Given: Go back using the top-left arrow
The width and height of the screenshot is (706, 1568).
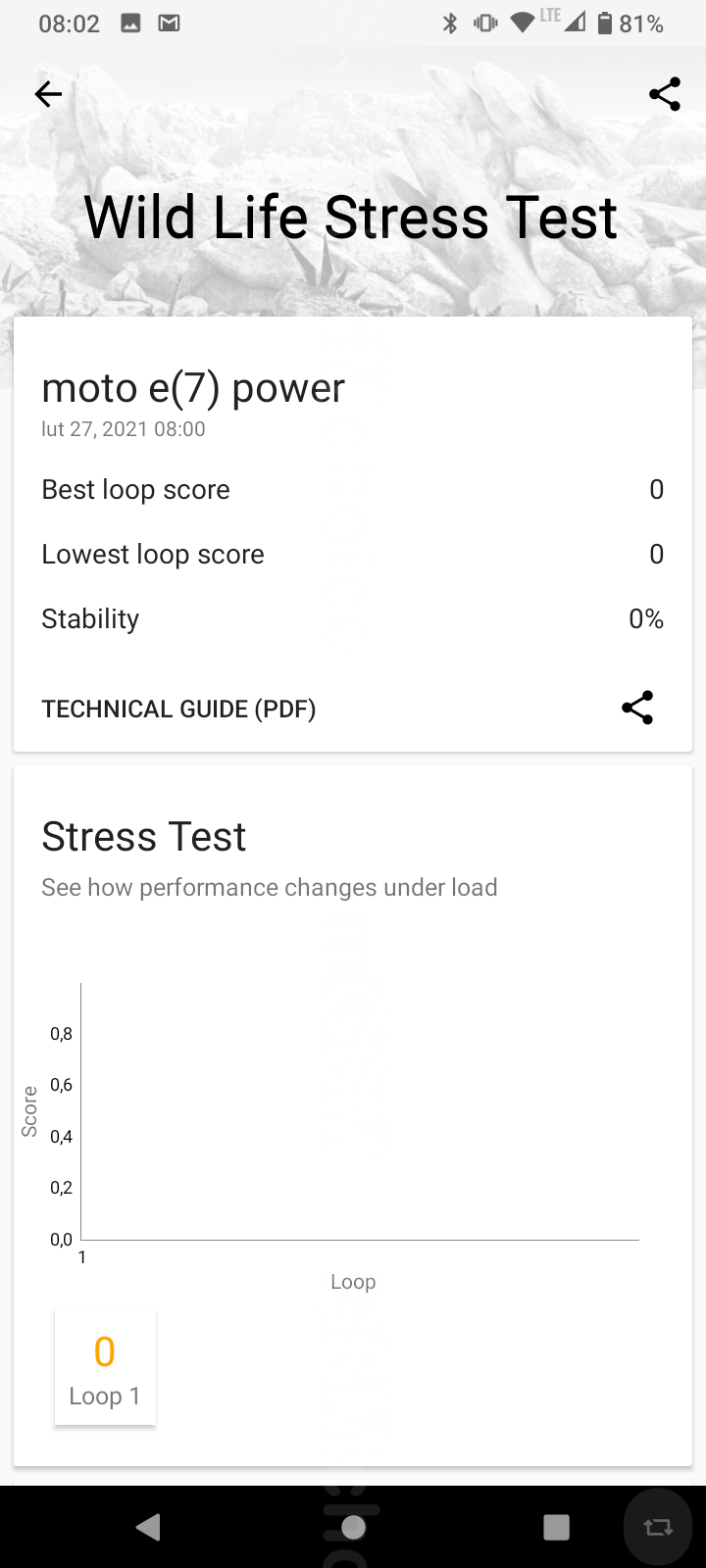Looking at the screenshot, I should pyautogui.click(x=48, y=94).
